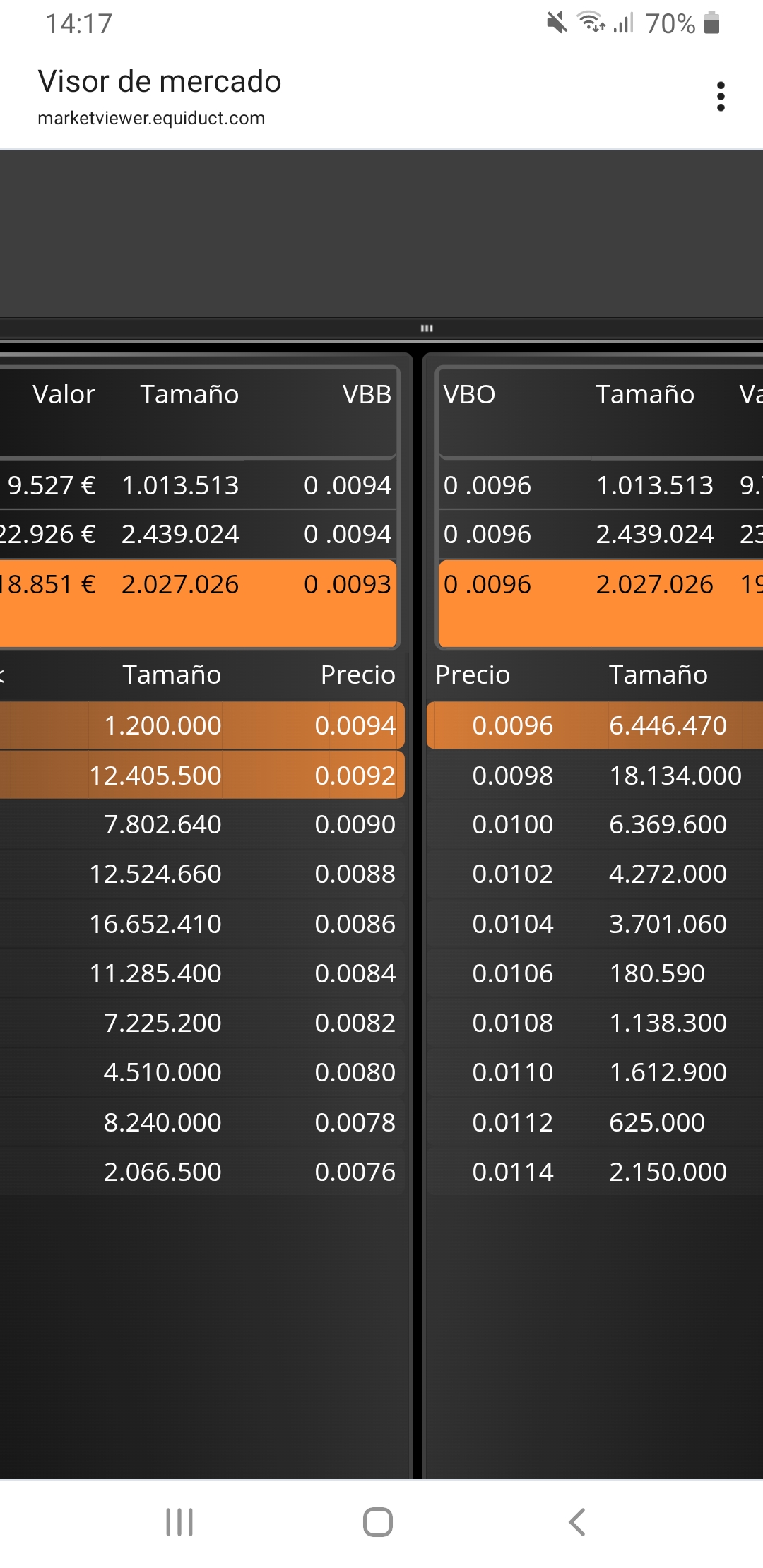Tap the panel divider grip handle
Screen dimensions: 763x1568
click(427, 328)
